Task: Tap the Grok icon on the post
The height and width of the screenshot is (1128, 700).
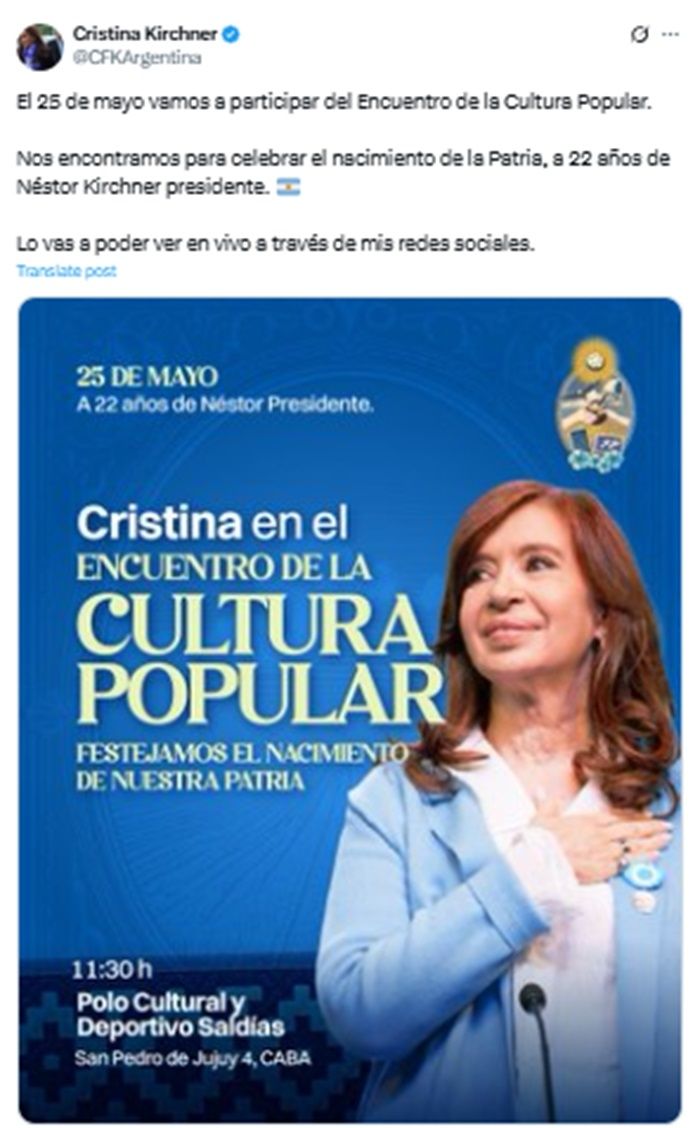Action: (639, 35)
